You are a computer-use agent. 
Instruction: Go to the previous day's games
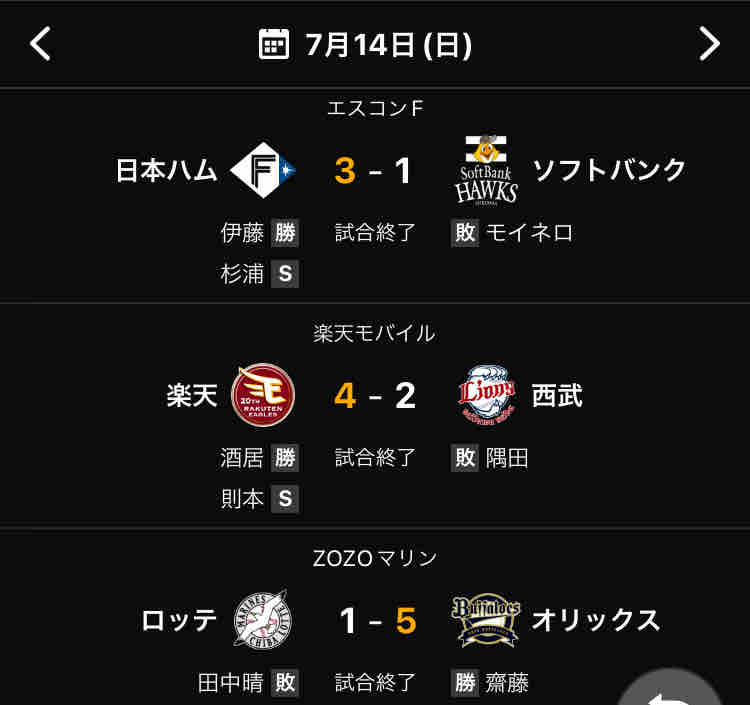click(40, 44)
